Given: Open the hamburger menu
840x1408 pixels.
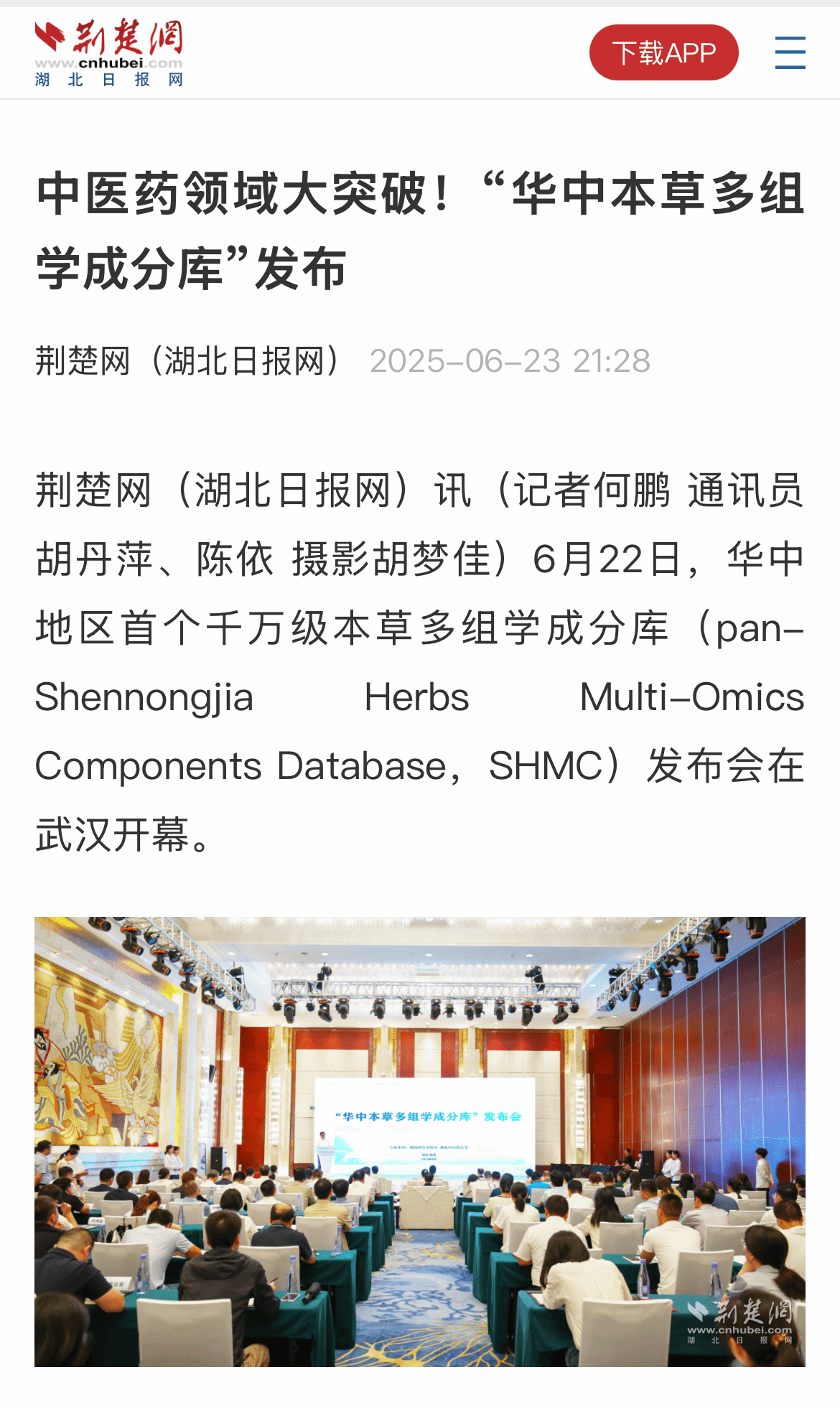Looking at the screenshot, I should coord(790,53).
